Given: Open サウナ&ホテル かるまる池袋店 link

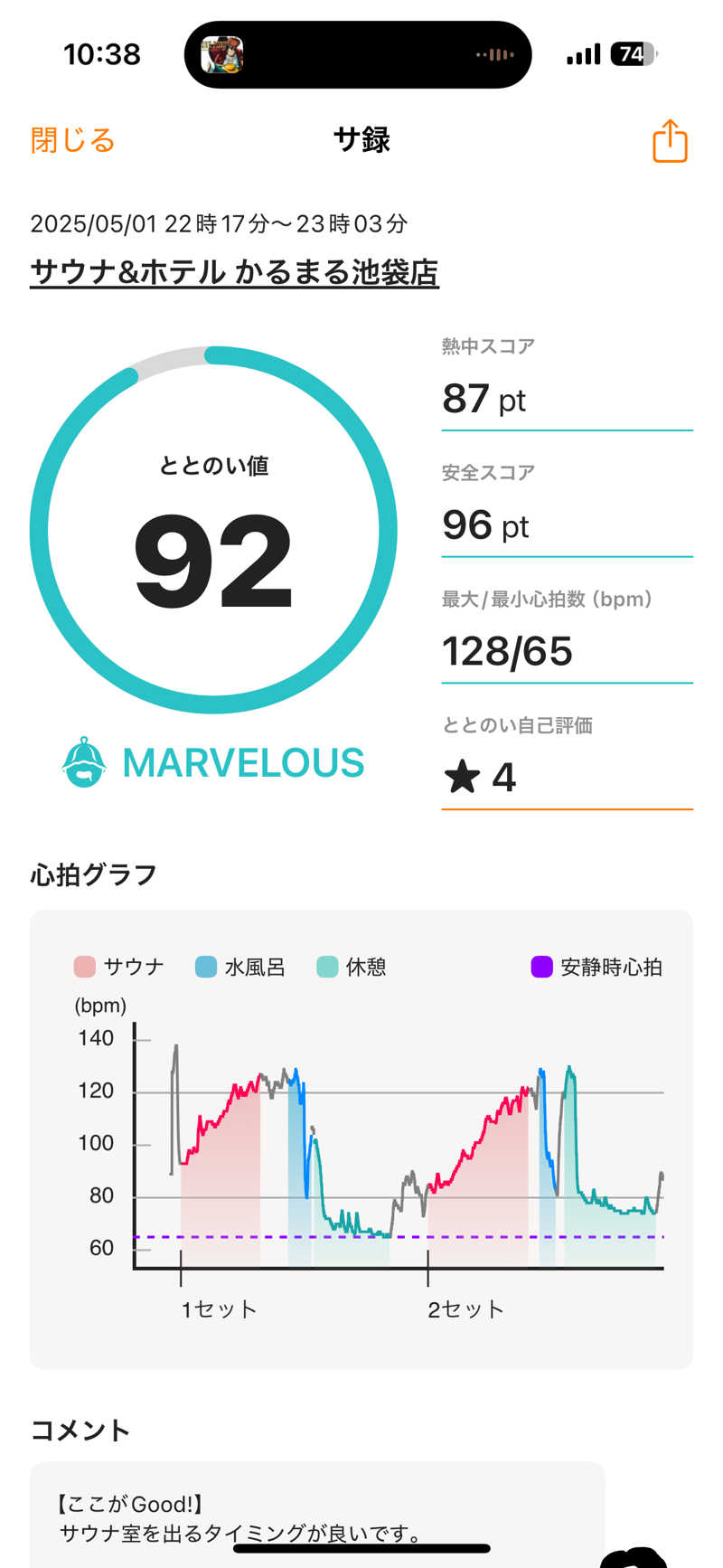Looking at the screenshot, I should [x=234, y=272].
